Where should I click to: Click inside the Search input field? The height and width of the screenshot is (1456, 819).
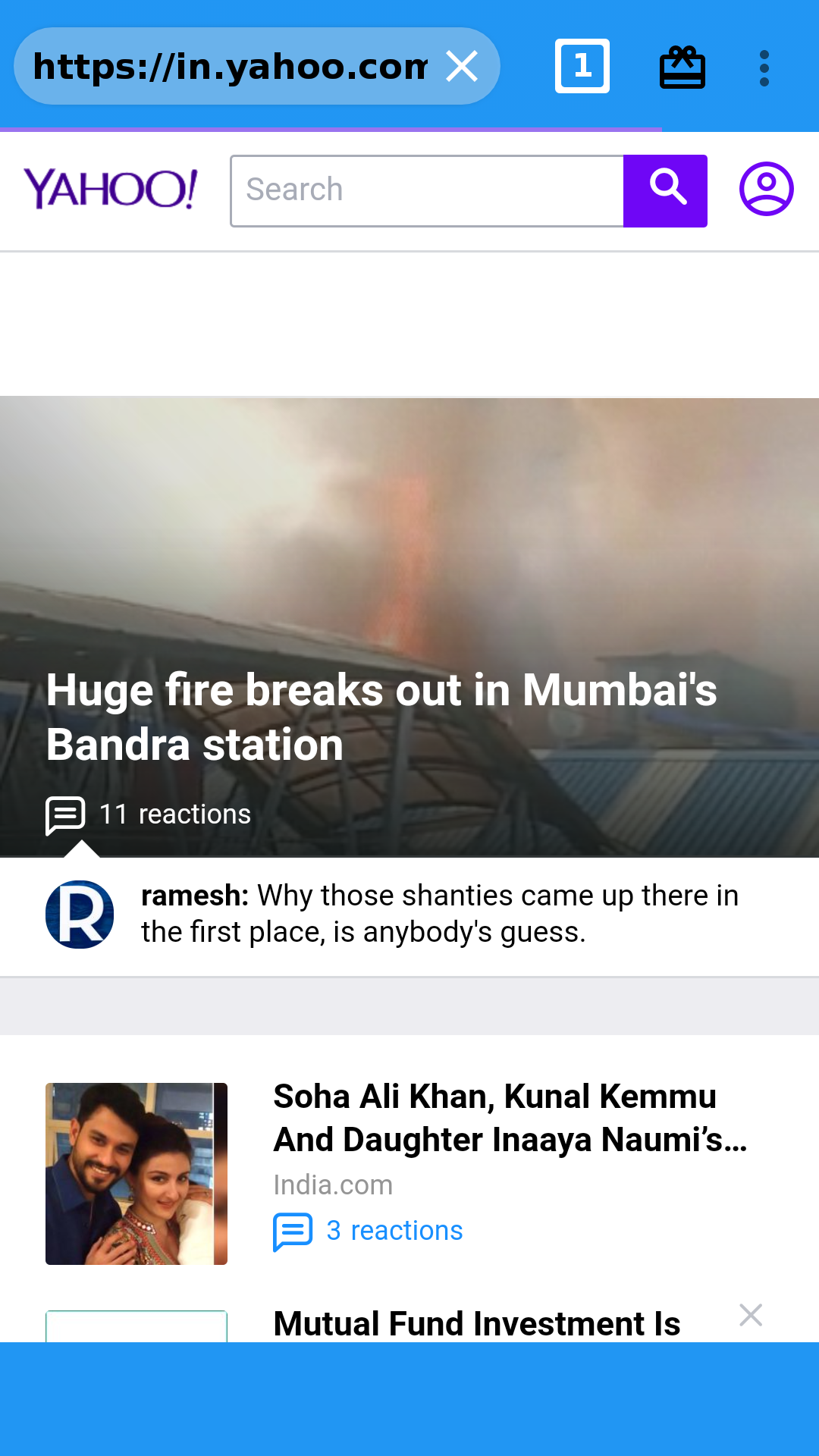click(425, 190)
